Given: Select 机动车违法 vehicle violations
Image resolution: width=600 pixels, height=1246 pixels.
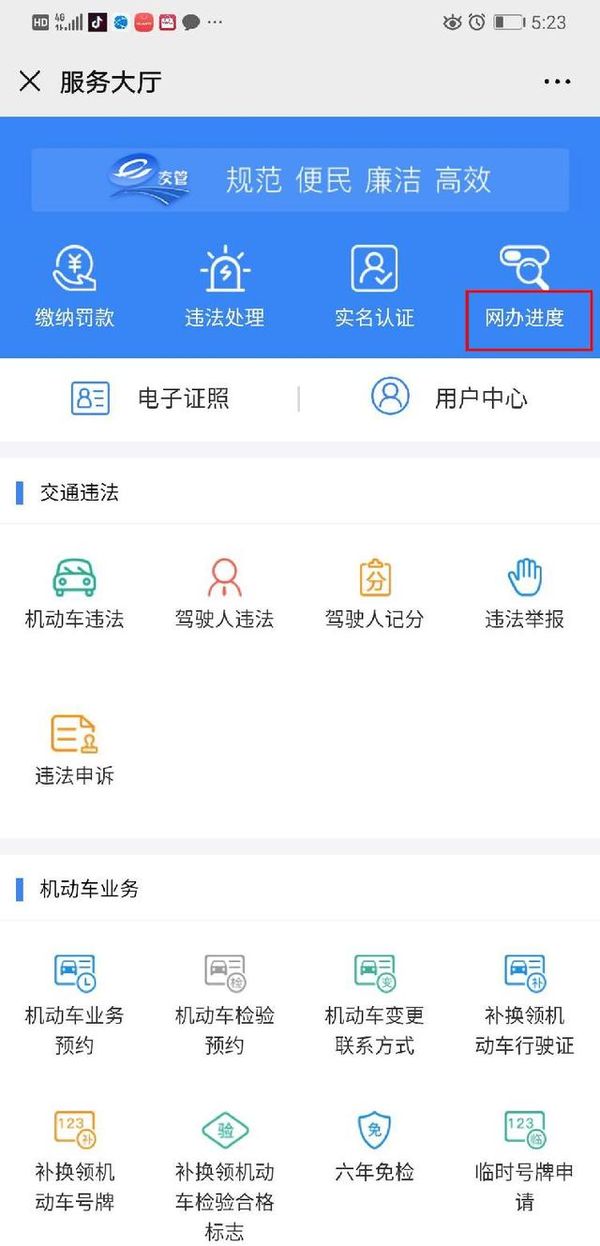Looking at the screenshot, I should pos(75,592).
